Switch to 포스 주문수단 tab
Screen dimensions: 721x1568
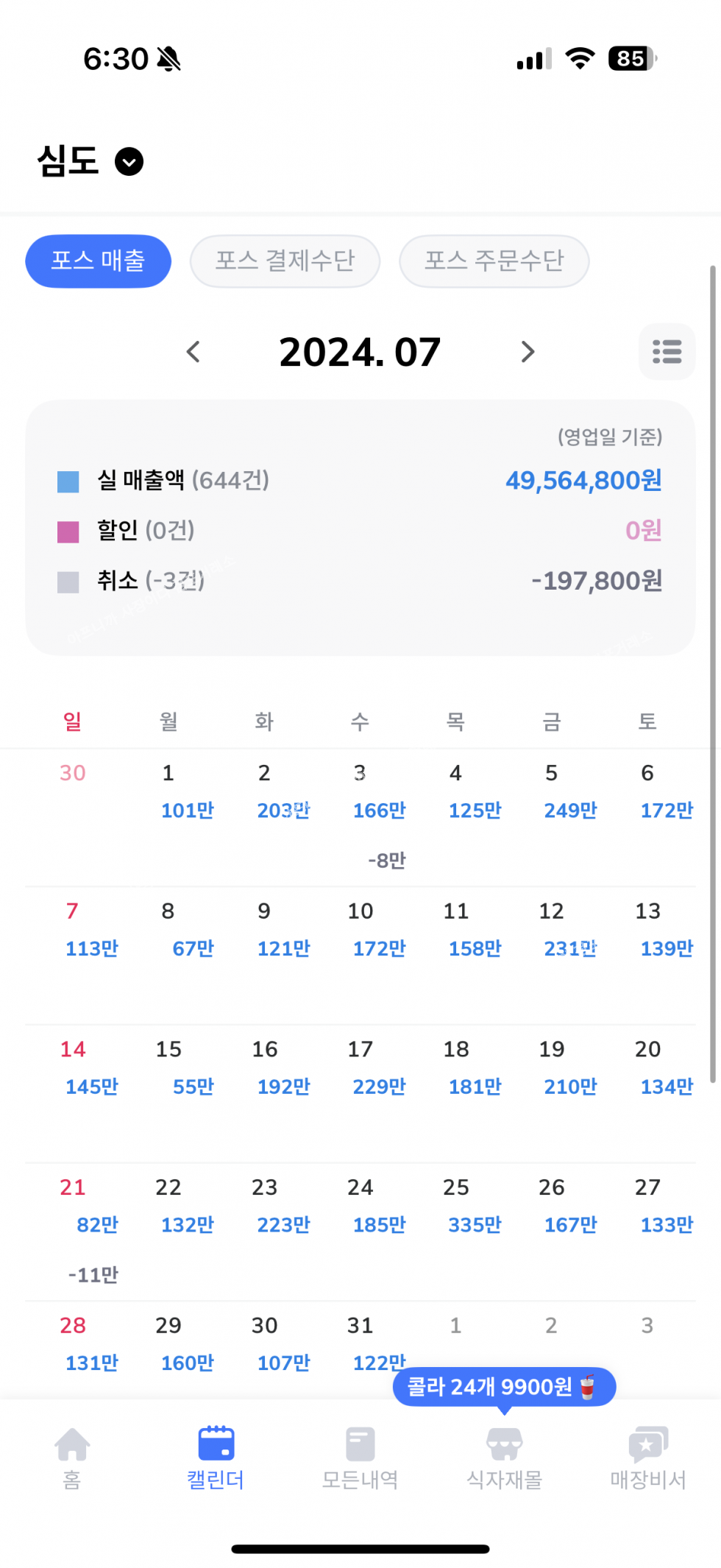[x=494, y=261]
